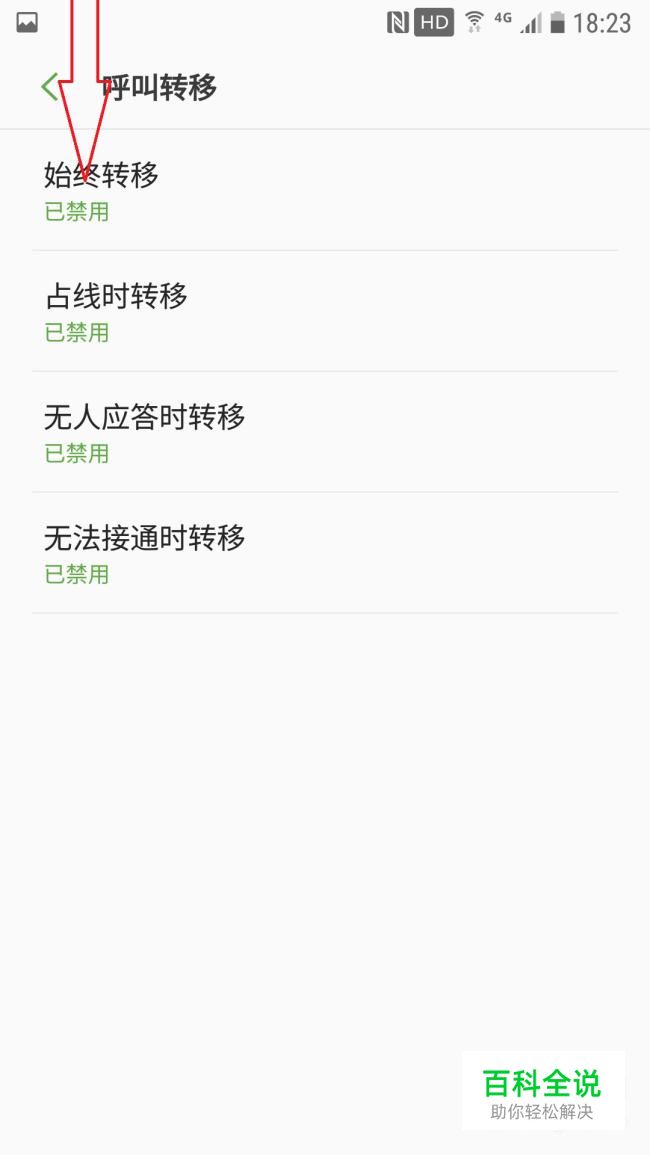Select 无人应答时转移 option
Image resolution: width=650 pixels, height=1155 pixels.
tap(325, 432)
